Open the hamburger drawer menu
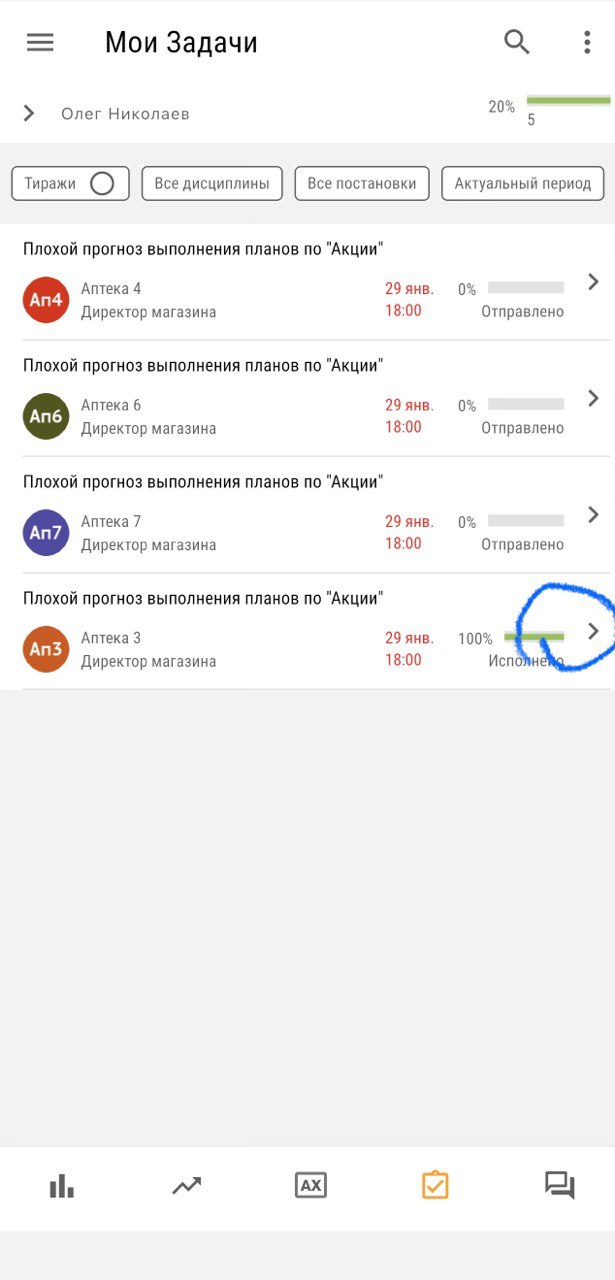 pos(40,42)
